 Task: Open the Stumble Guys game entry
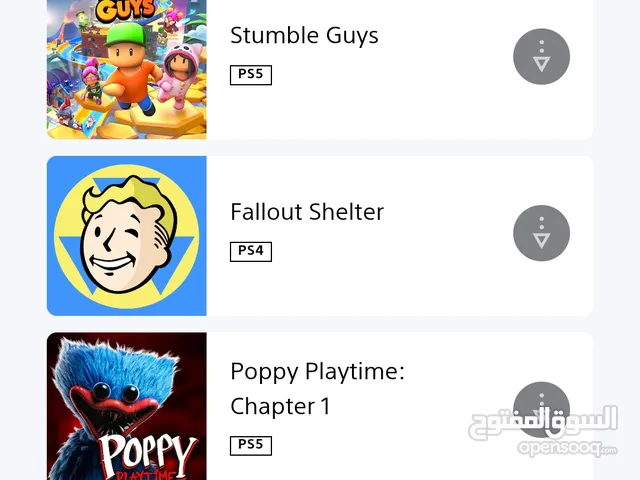(304, 36)
